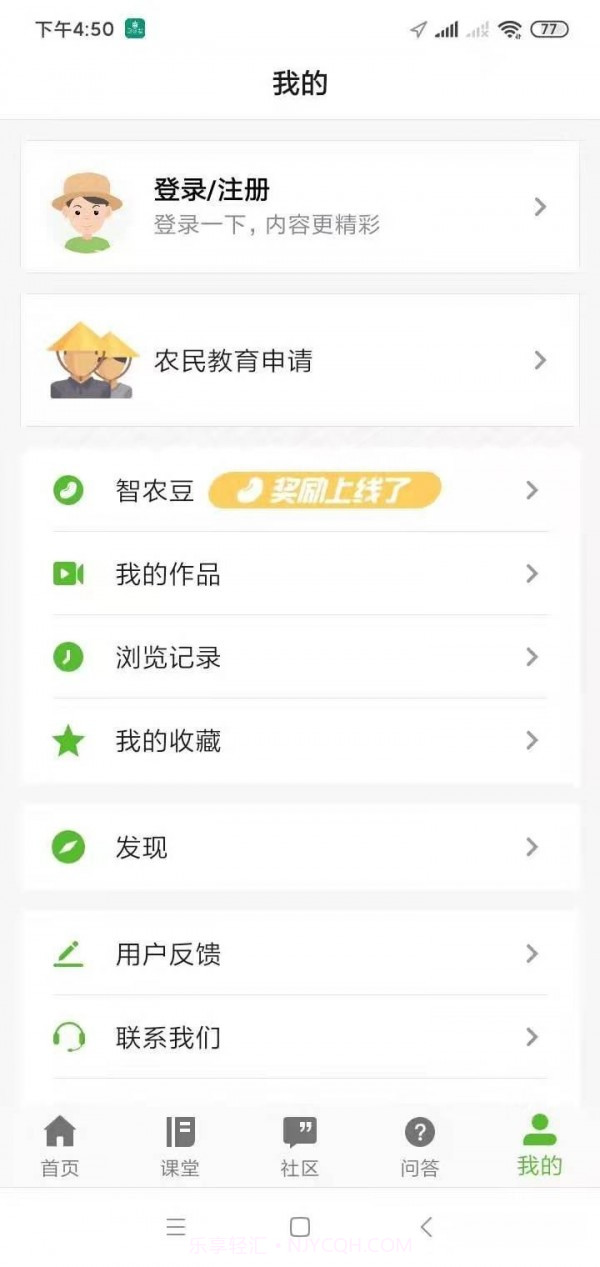
Task: Open the 智农豆 rewards row
Action: 300,490
